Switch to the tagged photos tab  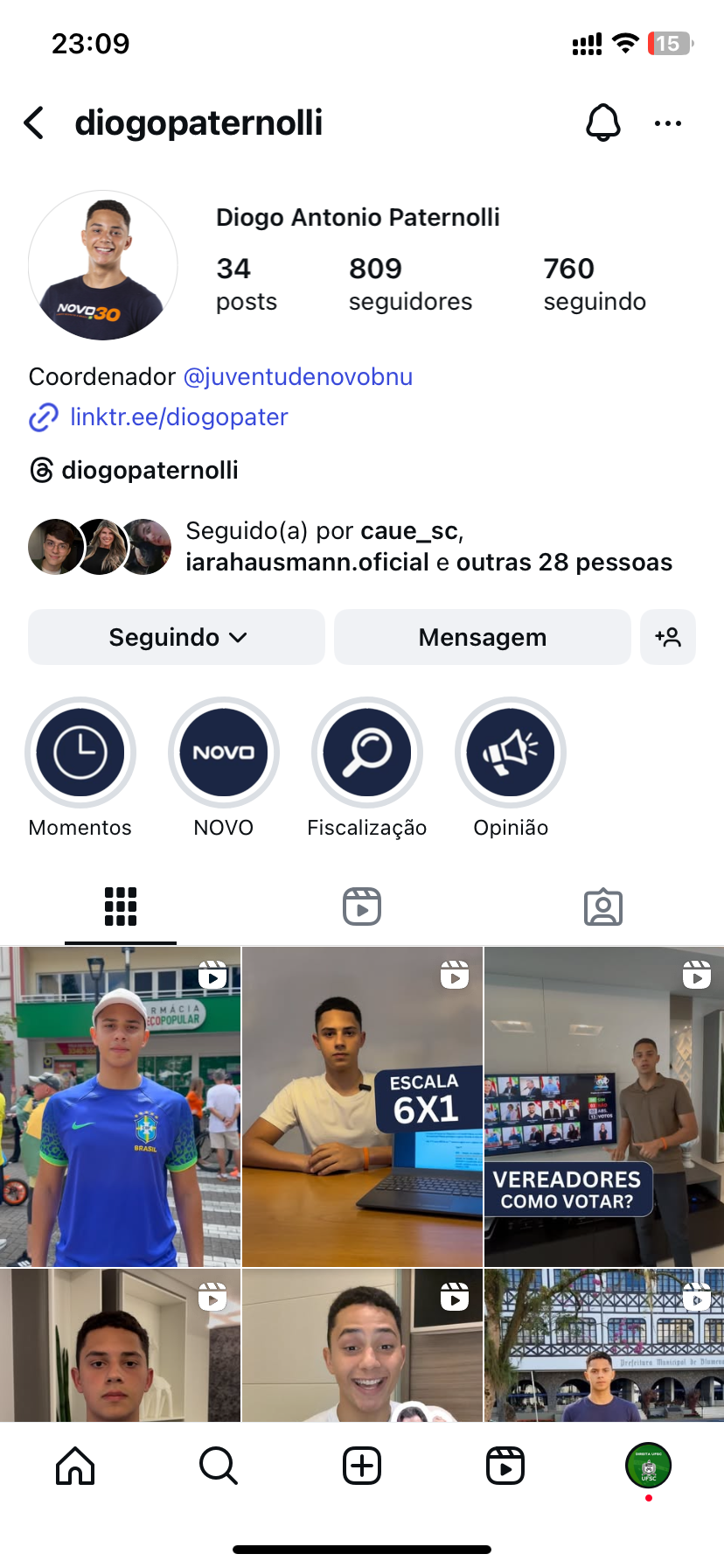(x=602, y=906)
